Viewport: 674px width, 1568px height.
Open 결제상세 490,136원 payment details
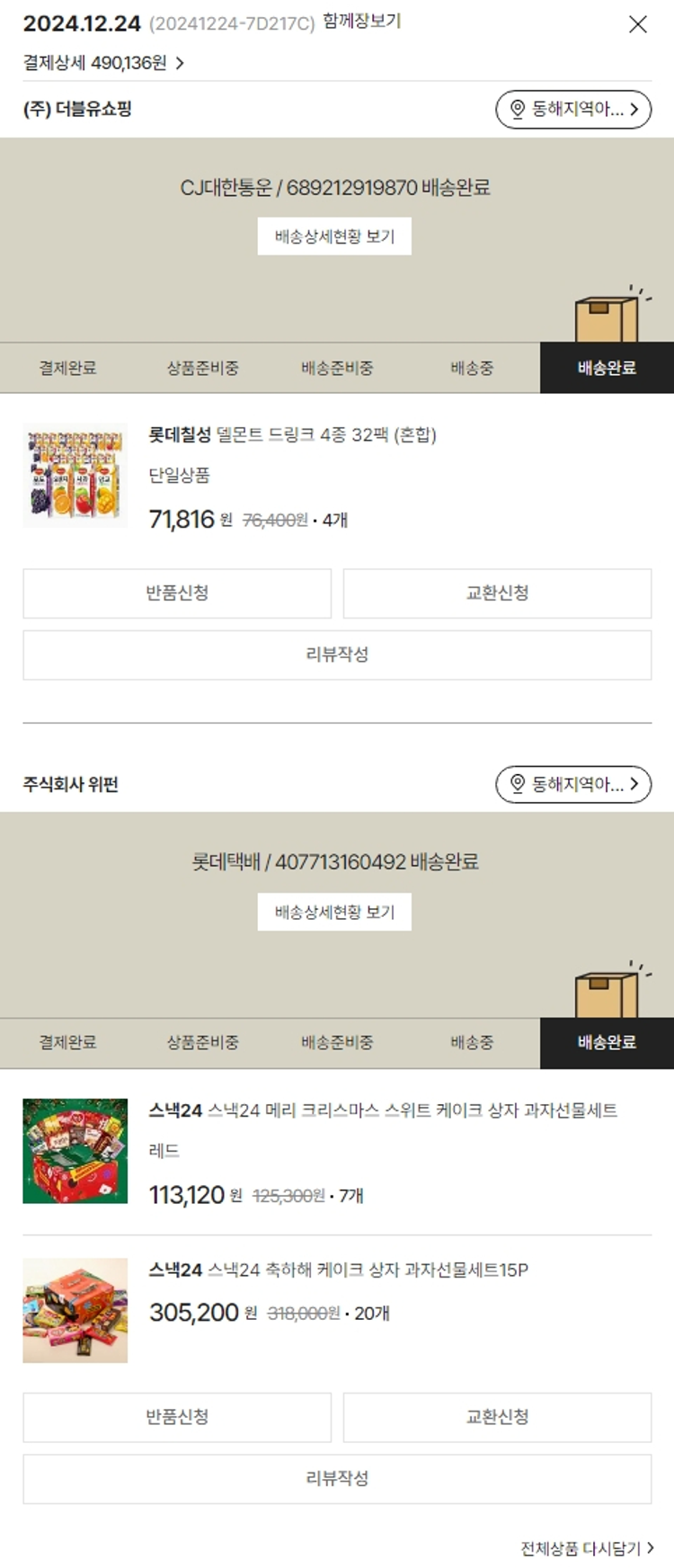(x=103, y=63)
